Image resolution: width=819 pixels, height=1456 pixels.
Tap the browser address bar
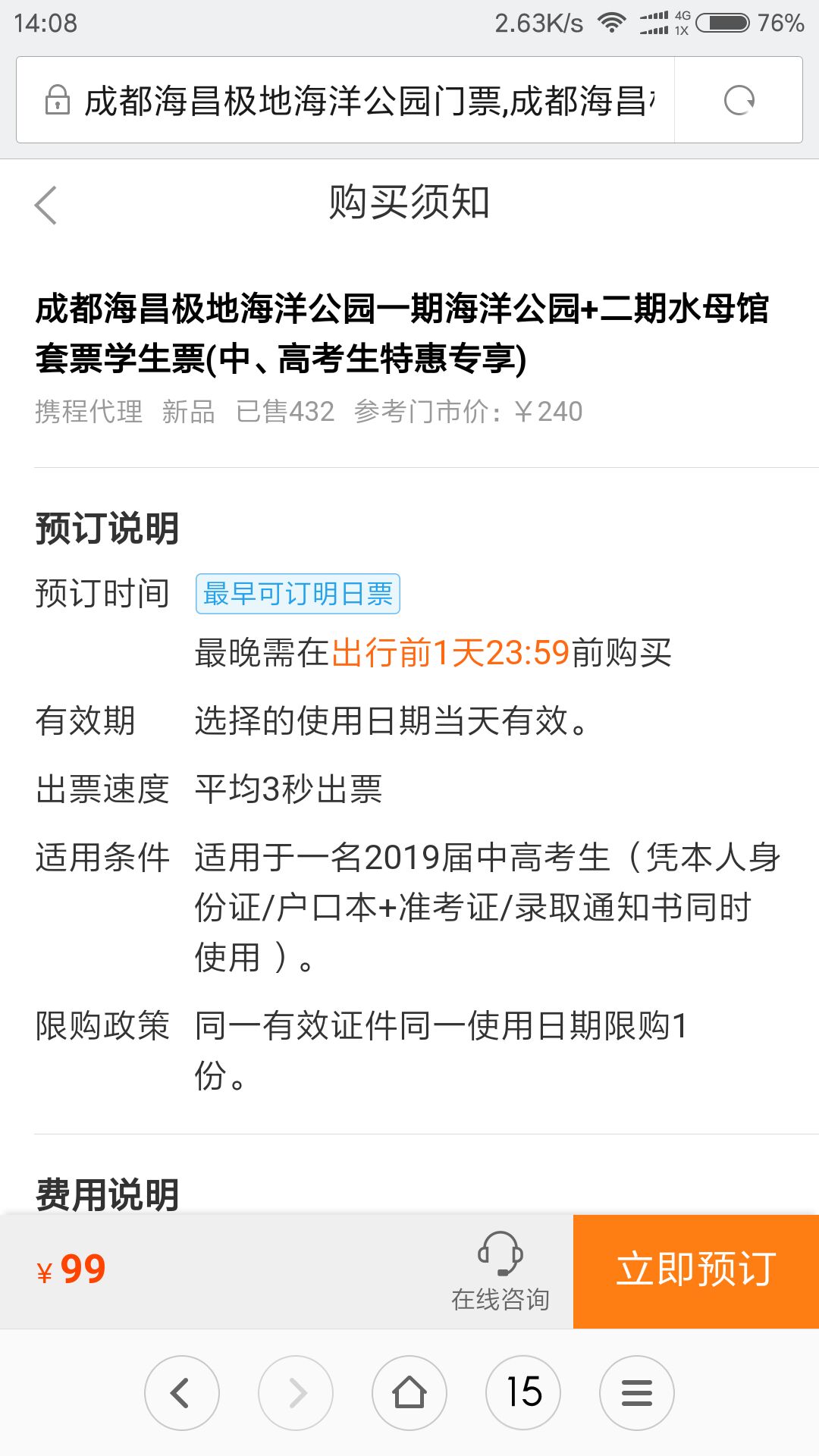pyautogui.click(x=346, y=100)
